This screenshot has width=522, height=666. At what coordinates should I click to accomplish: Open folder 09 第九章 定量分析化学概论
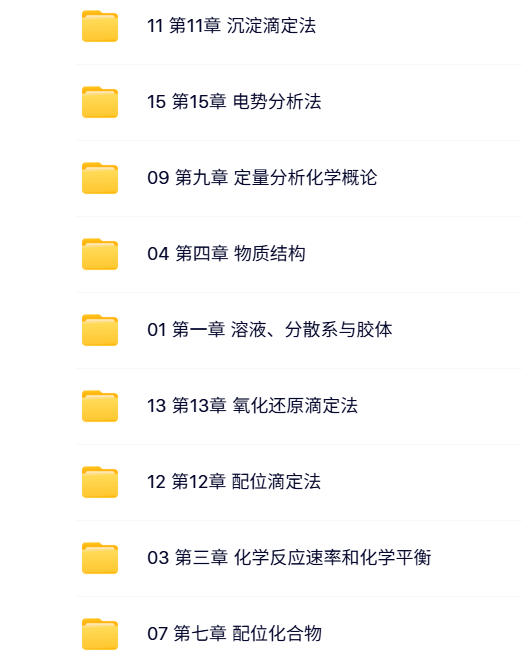pos(299,178)
